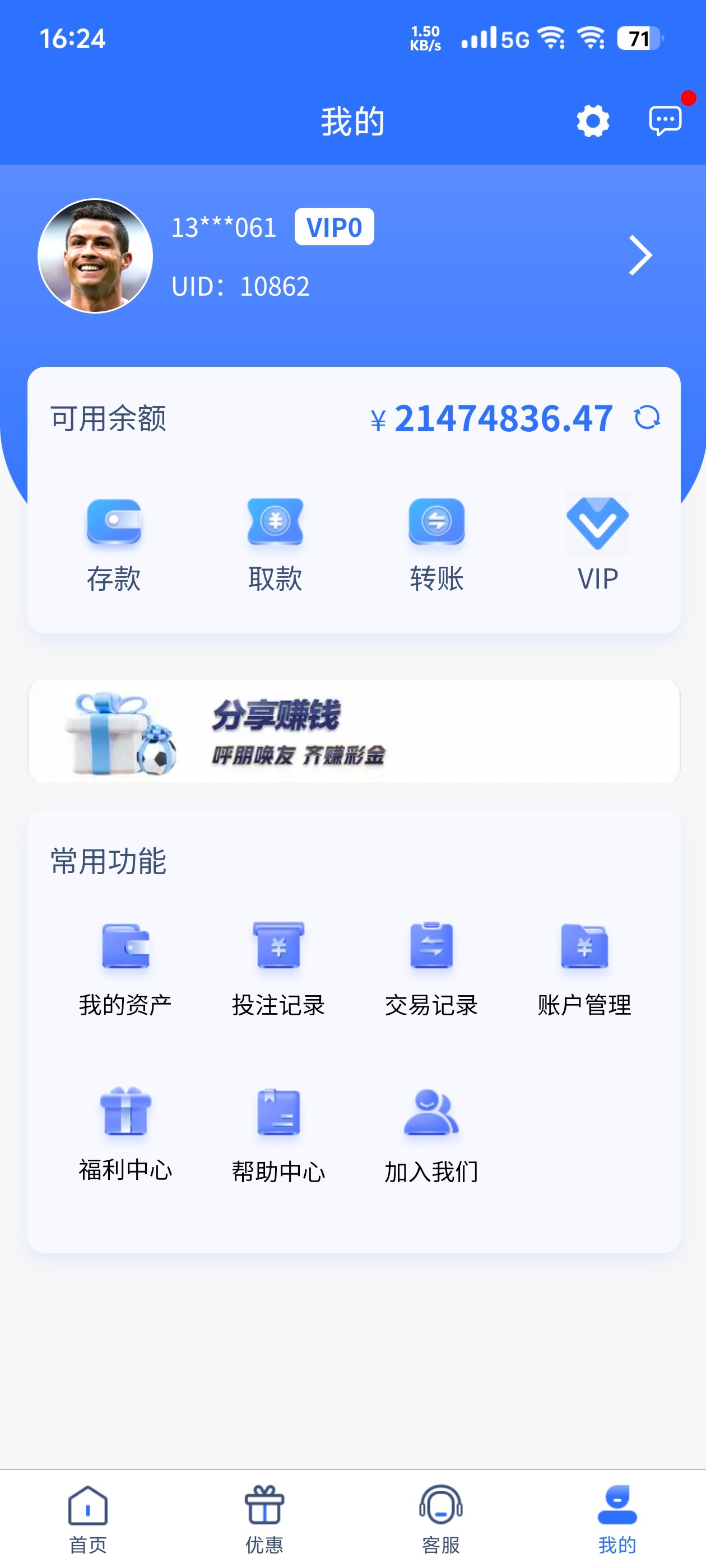
Task: Refresh the available balance
Action: tap(647, 418)
